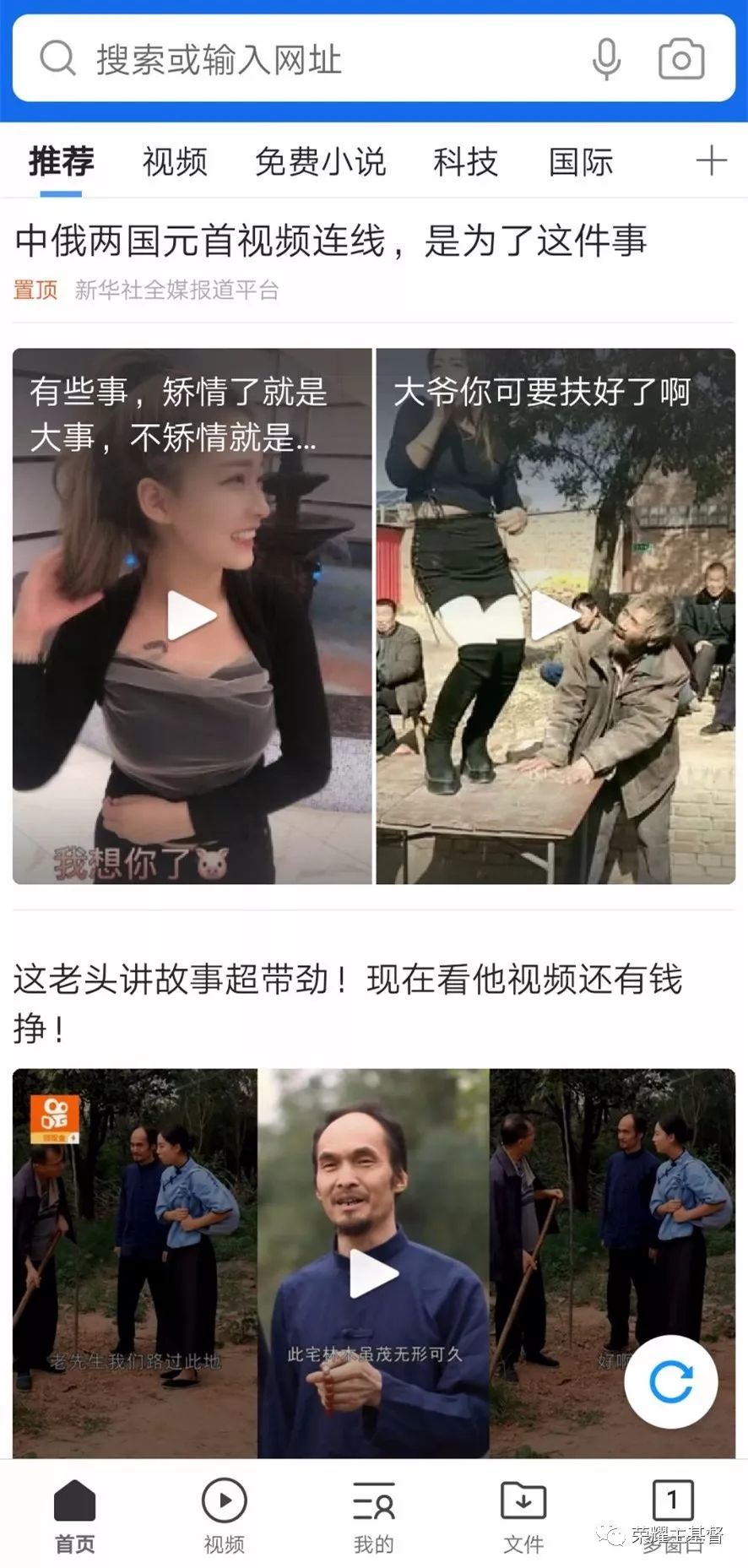Play the 大爷你可要扶好了啊 video

(556, 616)
